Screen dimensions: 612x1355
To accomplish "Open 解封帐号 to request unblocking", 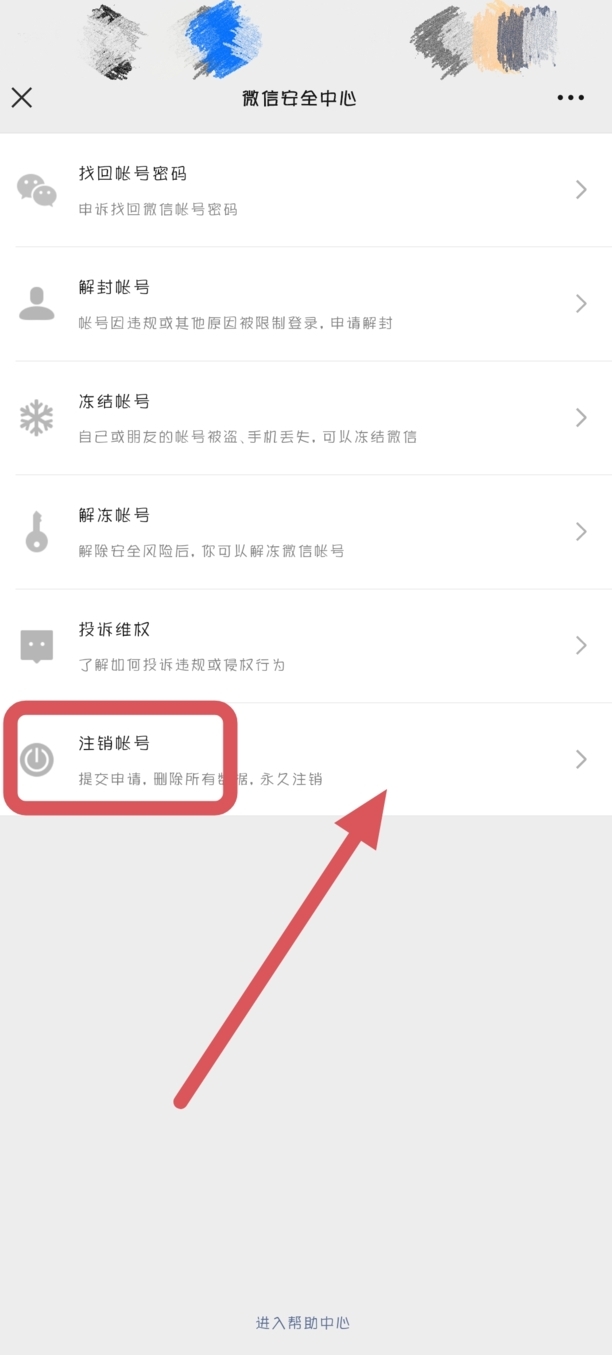I will tap(306, 304).
